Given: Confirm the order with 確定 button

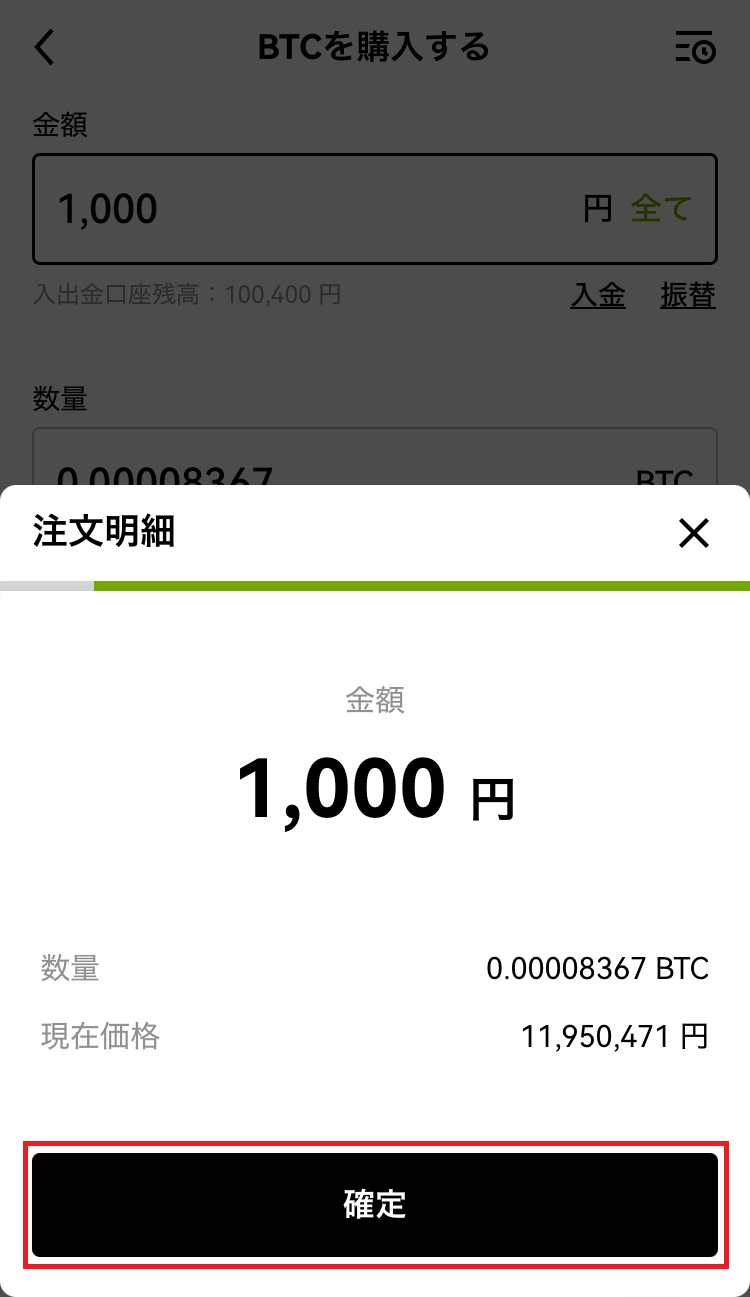Looking at the screenshot, I should point(375,1204).
